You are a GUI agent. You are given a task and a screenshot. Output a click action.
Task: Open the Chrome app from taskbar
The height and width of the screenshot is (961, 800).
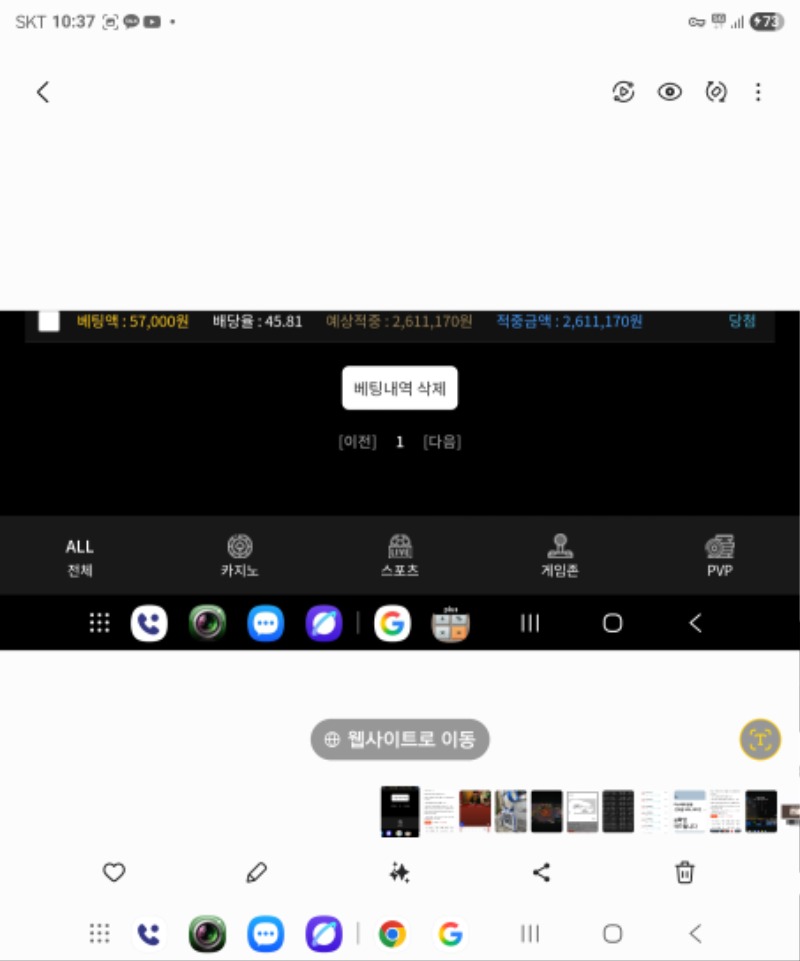click(x=392, y=934)
